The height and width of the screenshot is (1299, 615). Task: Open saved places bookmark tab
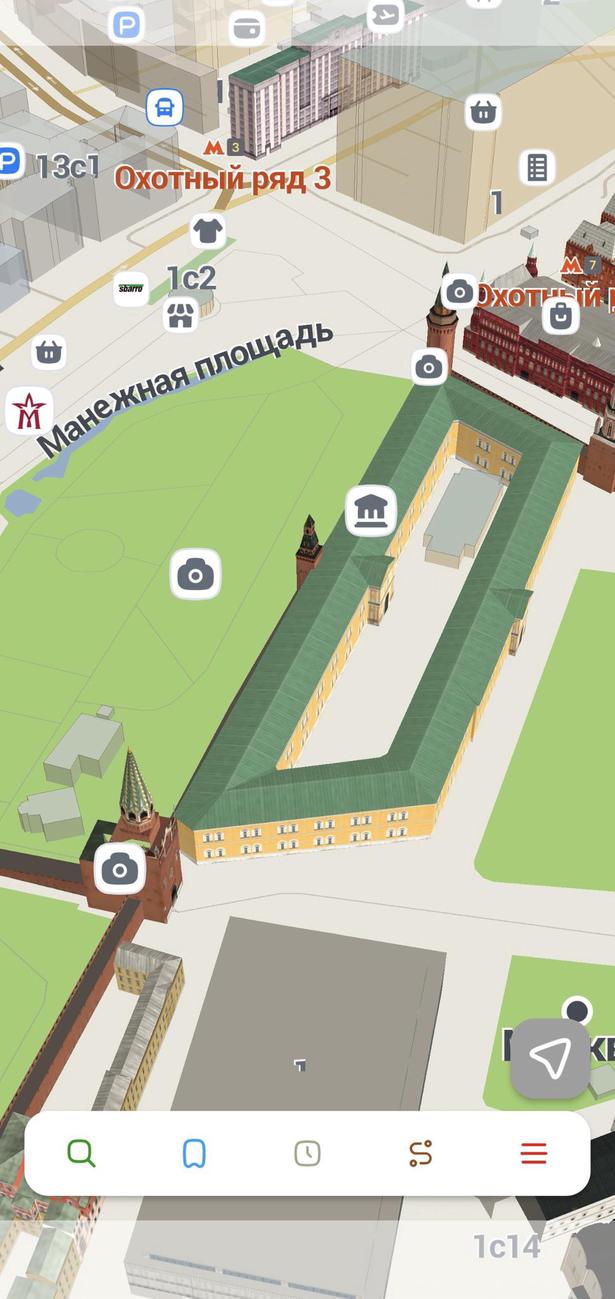pos(194,1154)
